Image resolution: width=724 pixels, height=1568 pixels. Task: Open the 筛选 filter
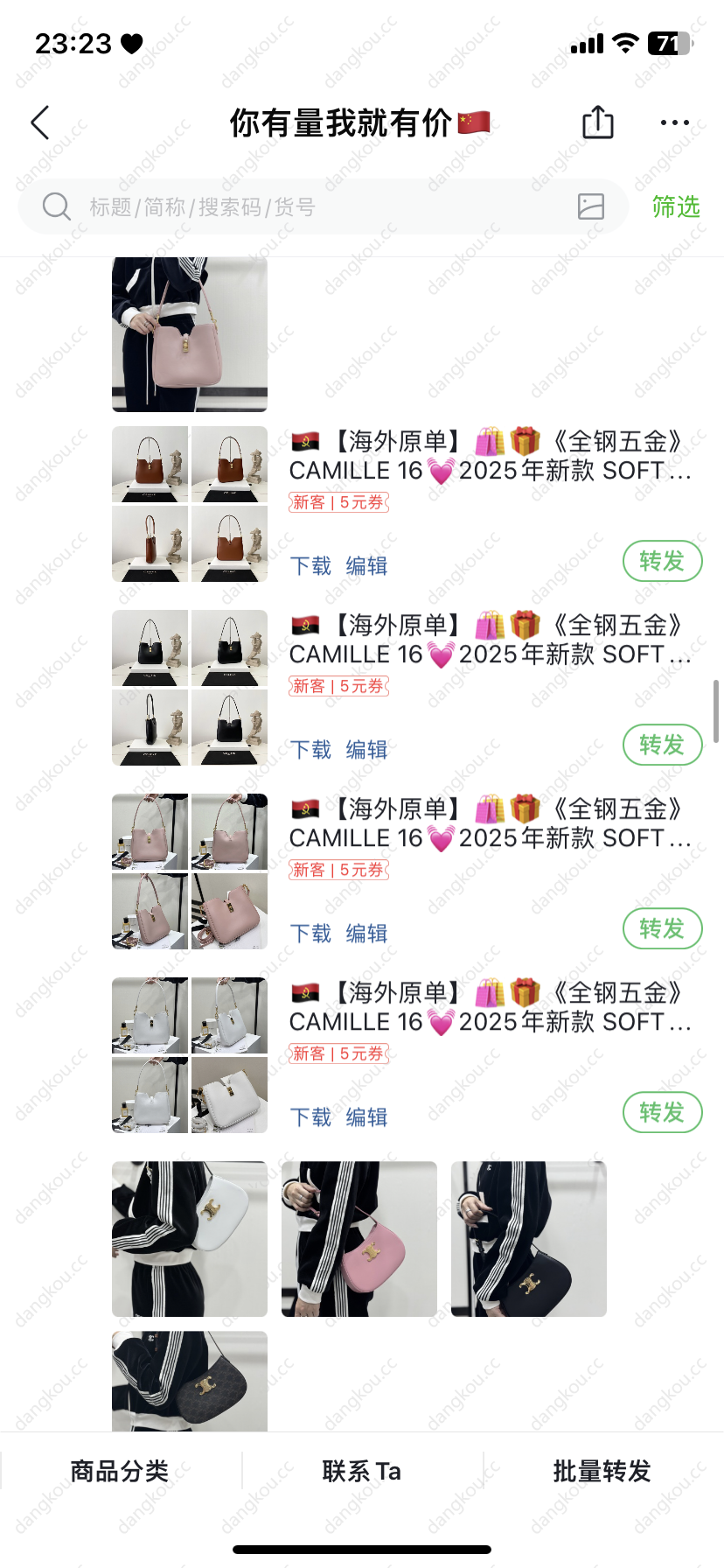(676, 207)
